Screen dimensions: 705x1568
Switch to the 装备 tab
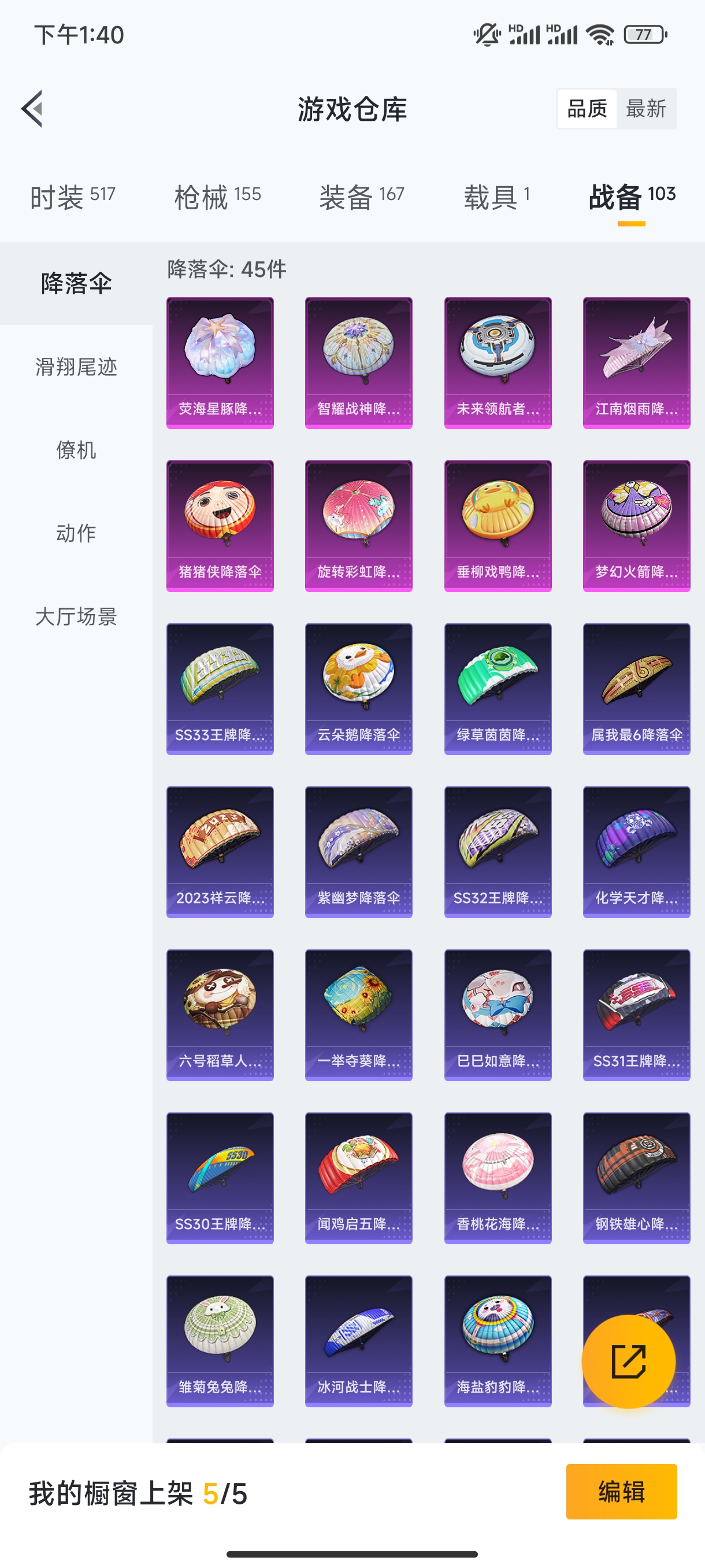click(x=361, y=197)
